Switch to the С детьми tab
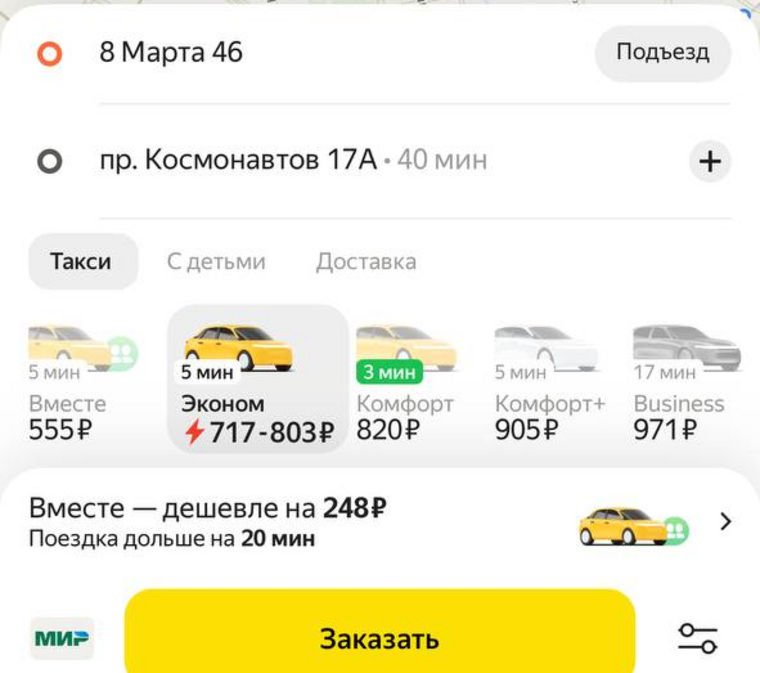The image size is (760, 673). pyautogui.click(x=216, y=262)
